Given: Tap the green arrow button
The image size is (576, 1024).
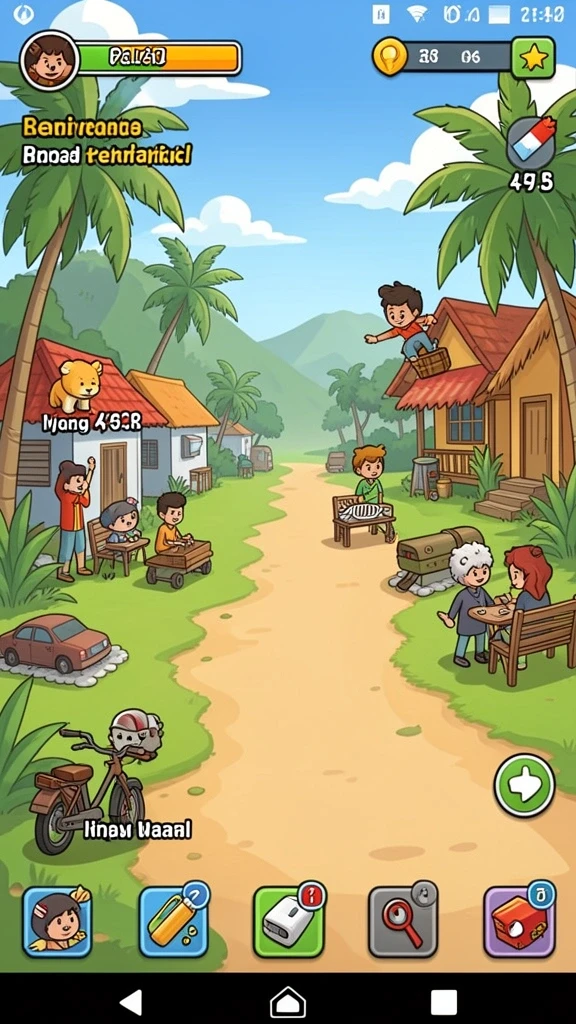Looking at the screenshot, I should (524, 785).
